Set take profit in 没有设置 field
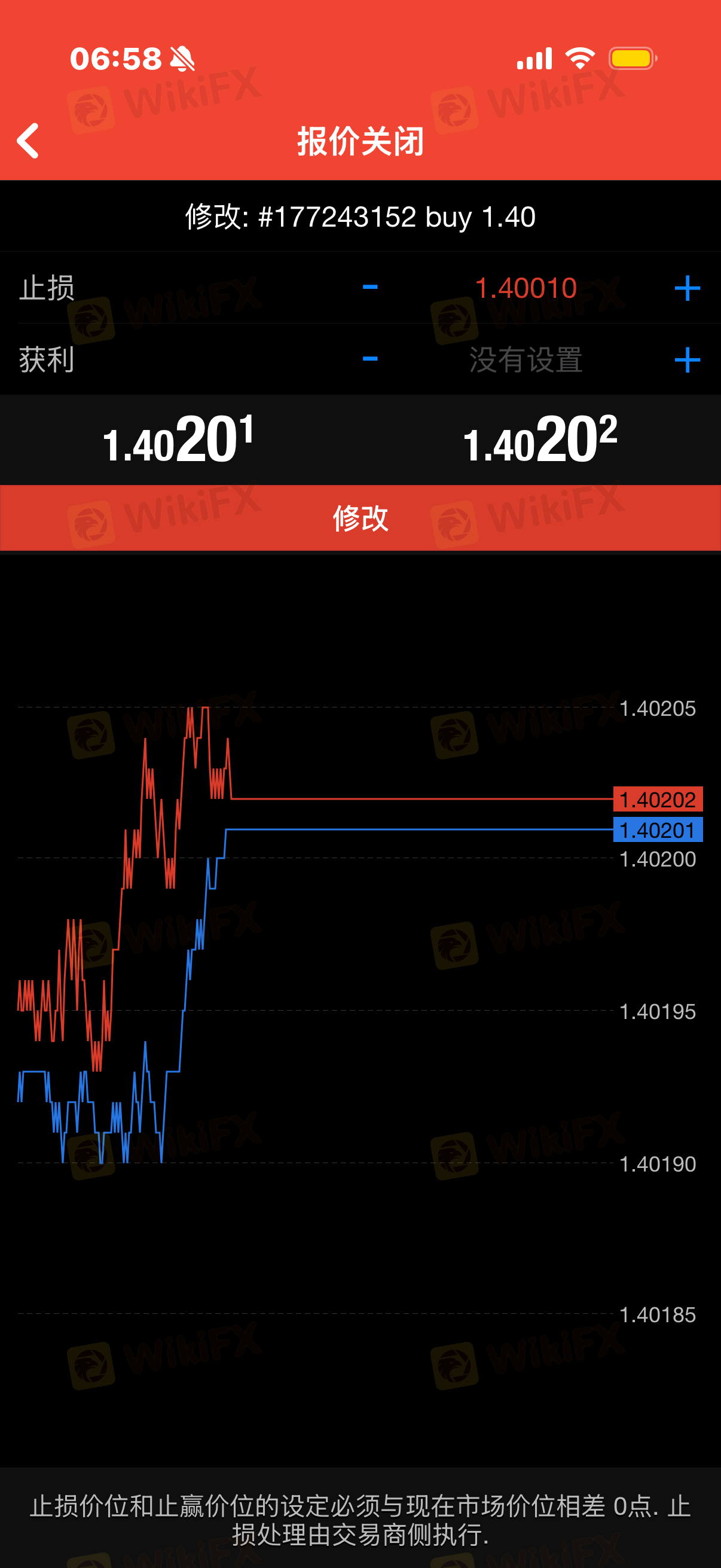Viewport: 721px width, 1568px height. [x=526, y=360]
